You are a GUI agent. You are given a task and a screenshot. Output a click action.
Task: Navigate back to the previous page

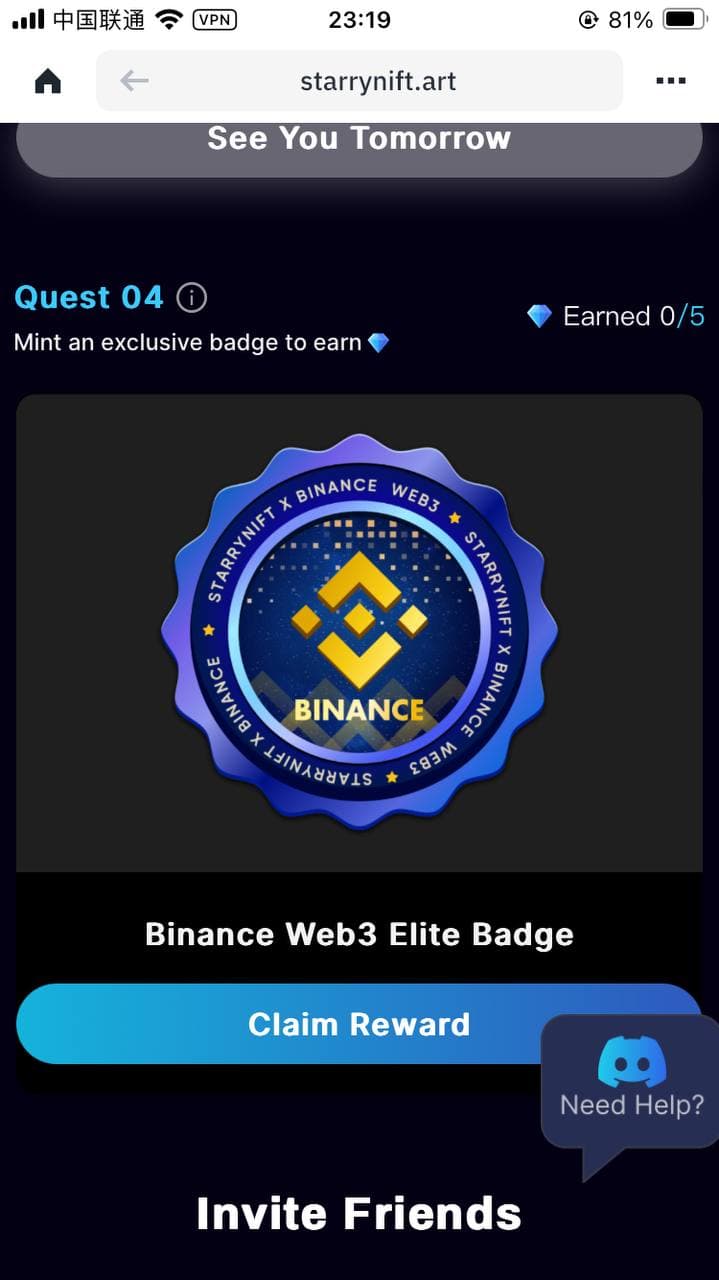click(x=134, y=82)
